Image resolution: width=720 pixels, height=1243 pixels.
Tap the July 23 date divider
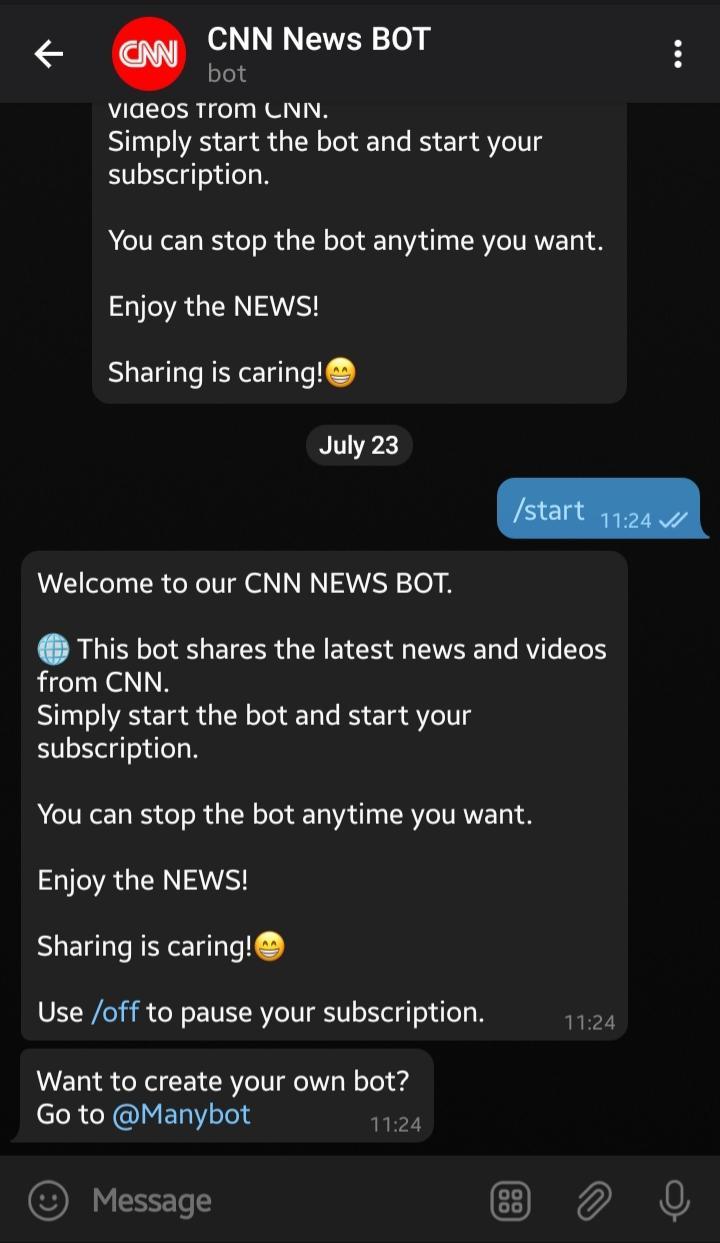coord(359,445)
